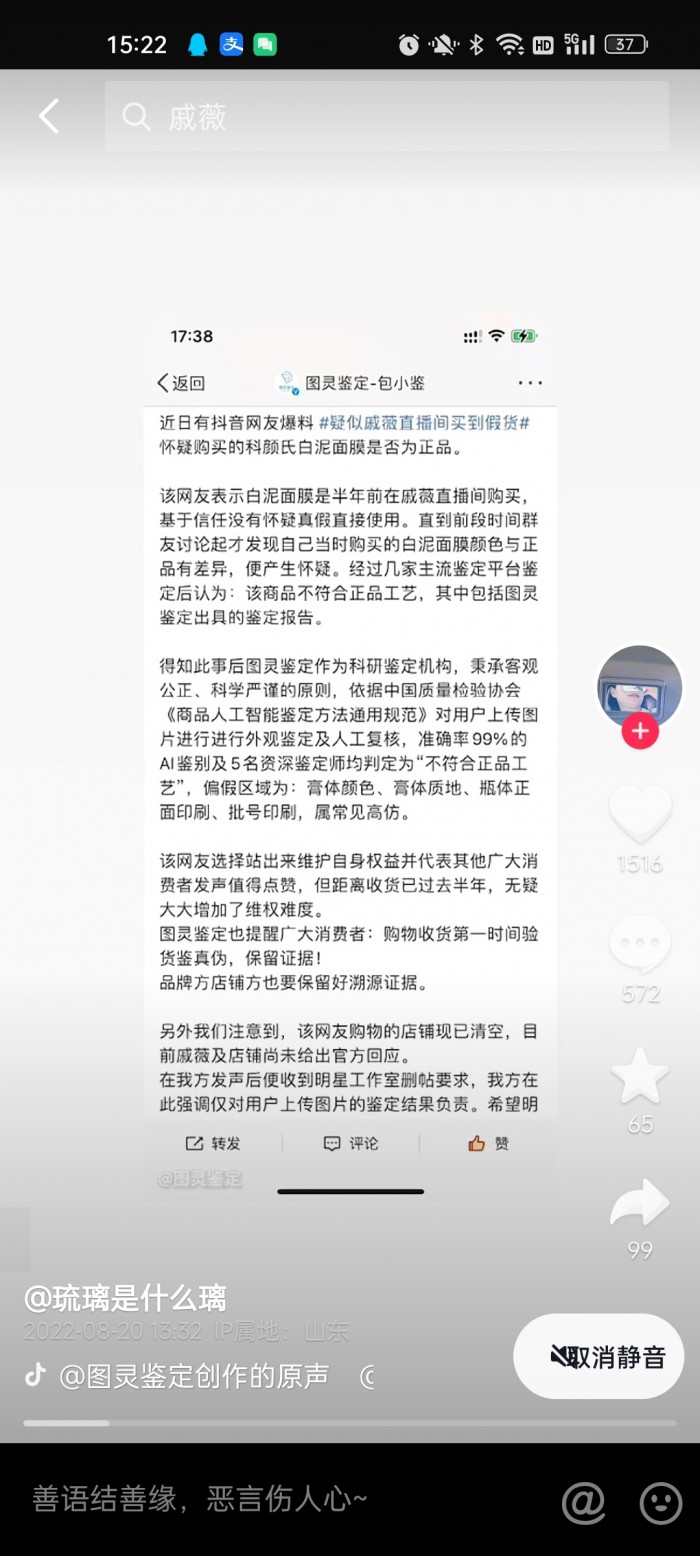
Task: Seek using the video progress bar
Action: click(x=350, y=1422)
